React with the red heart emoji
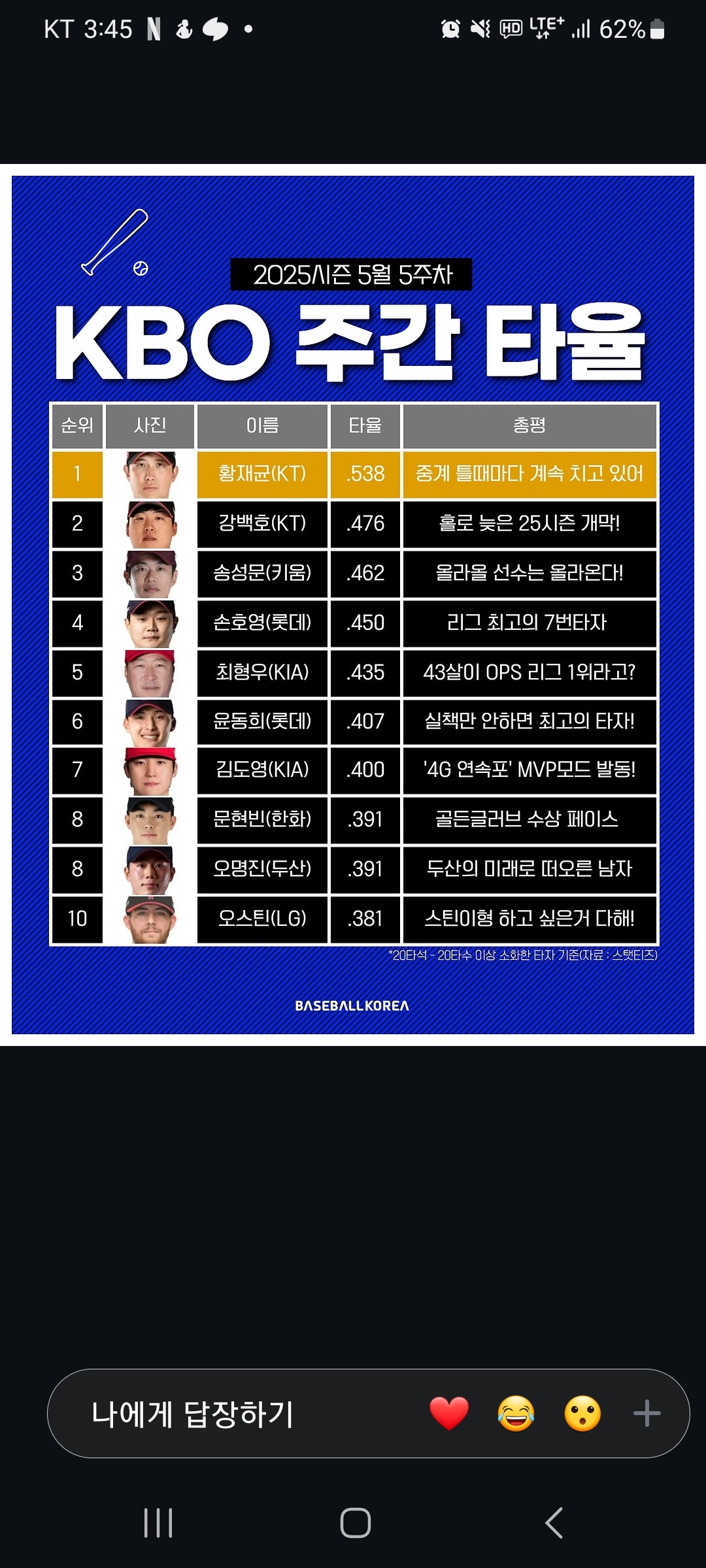Image resolution: width=706 pixels, height=1568 pixels. coord(449,1413)
